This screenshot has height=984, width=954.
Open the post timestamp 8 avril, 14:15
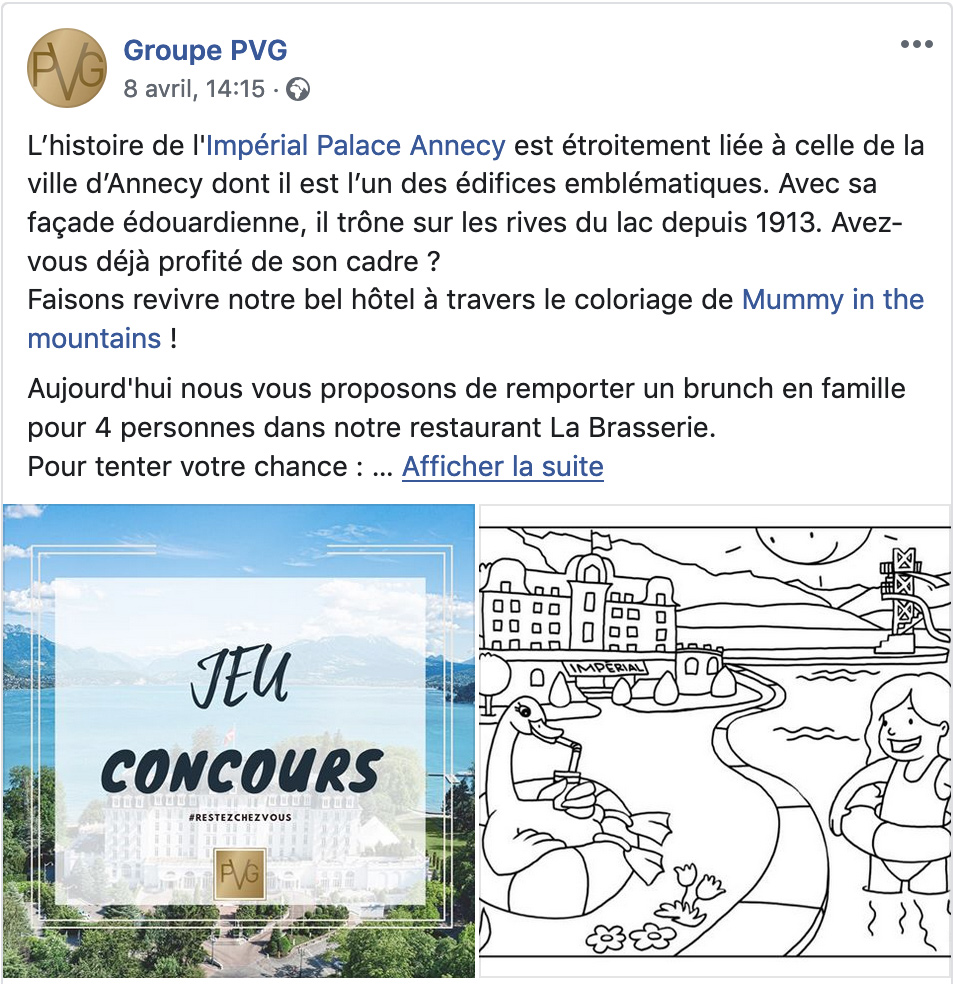[194, 89]
